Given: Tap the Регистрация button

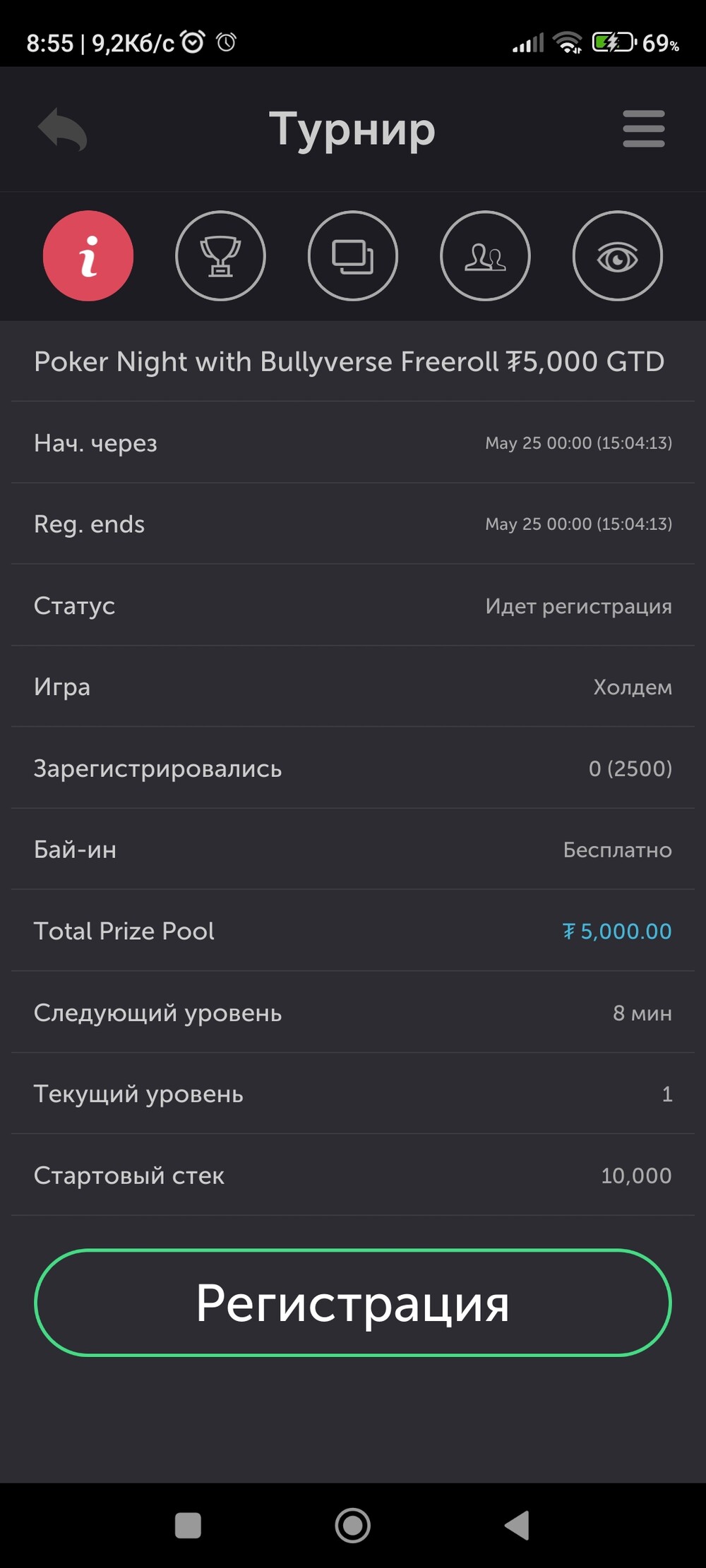Looking at the screenshot, I should coord(353,1302).
